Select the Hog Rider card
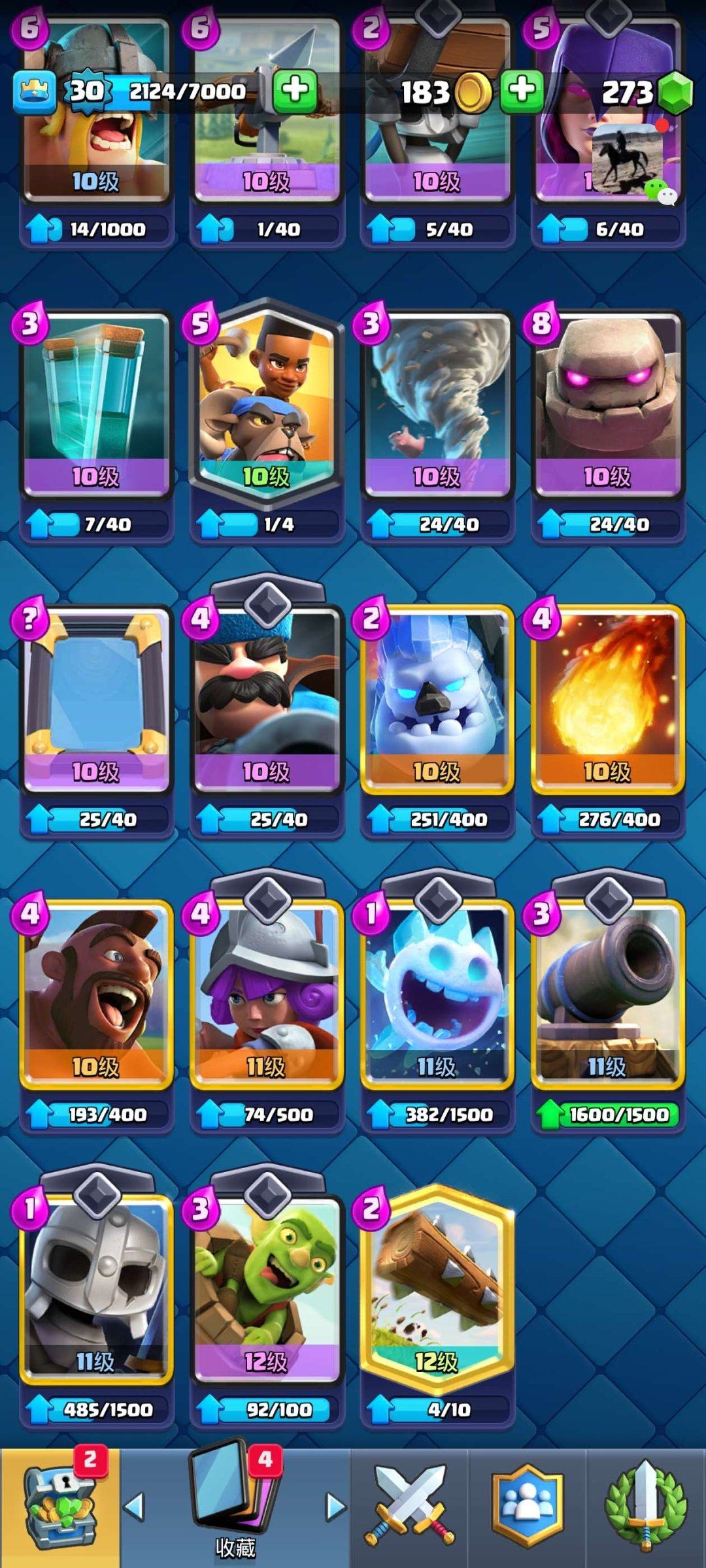The width and height of the screenshot is (706, 1568). (96, 993)
